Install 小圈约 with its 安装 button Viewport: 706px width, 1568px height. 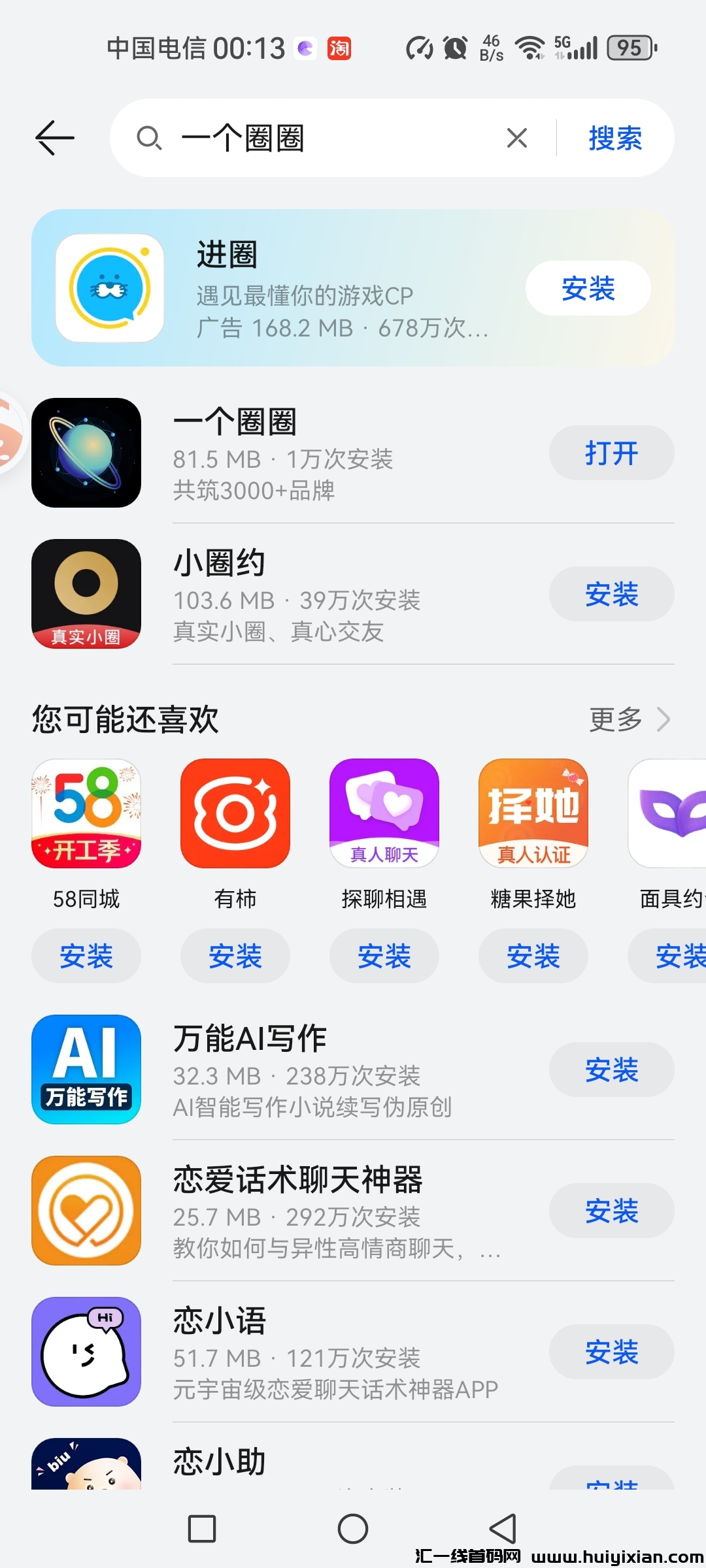(x=611, y=595)
